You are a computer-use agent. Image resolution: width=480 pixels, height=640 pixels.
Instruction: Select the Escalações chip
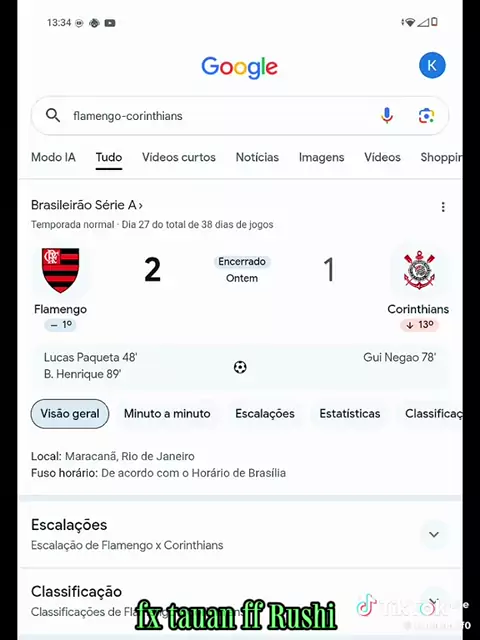[x=265, y=413]
